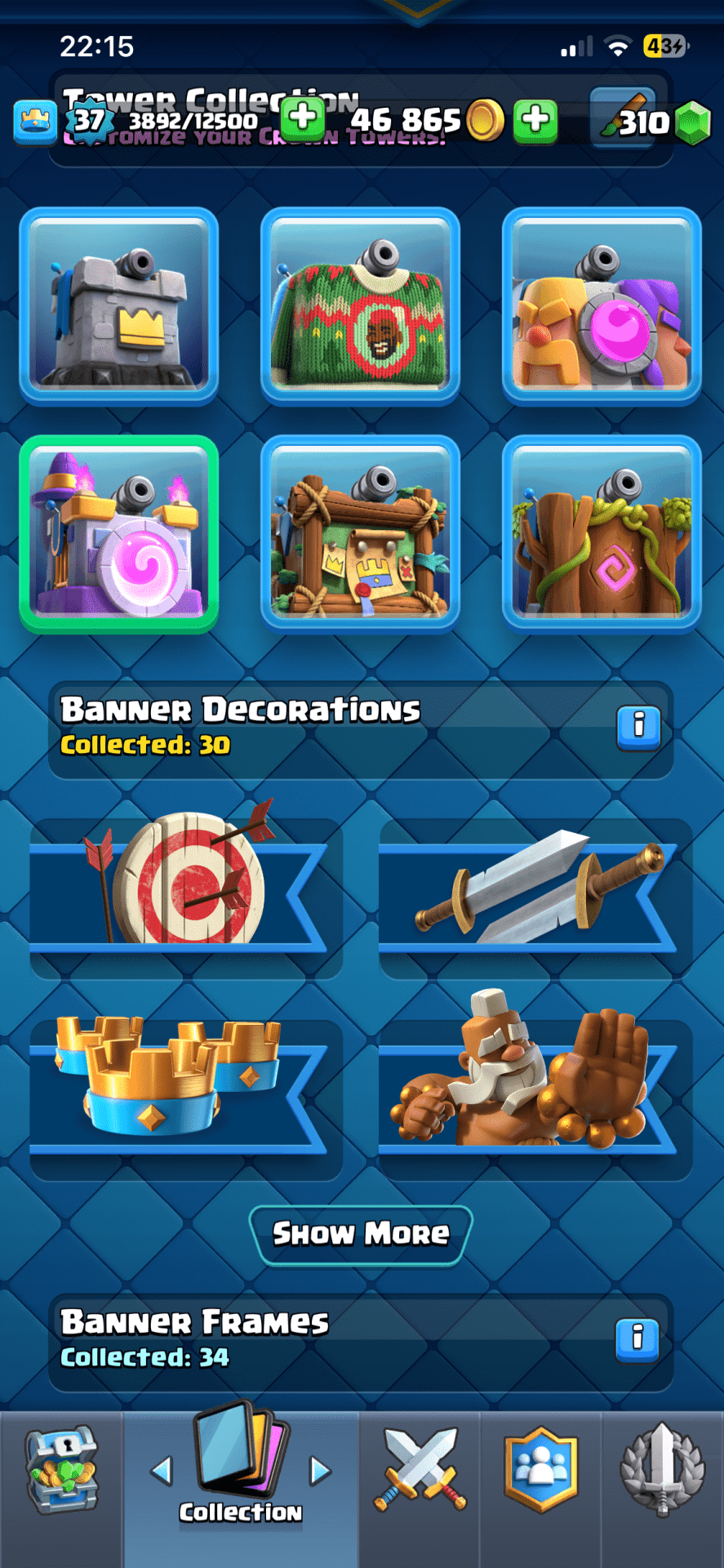Switch to the Battle crossed swords tab
The height and width of the screenshot is (1568, 724).
coord(420,1471)
